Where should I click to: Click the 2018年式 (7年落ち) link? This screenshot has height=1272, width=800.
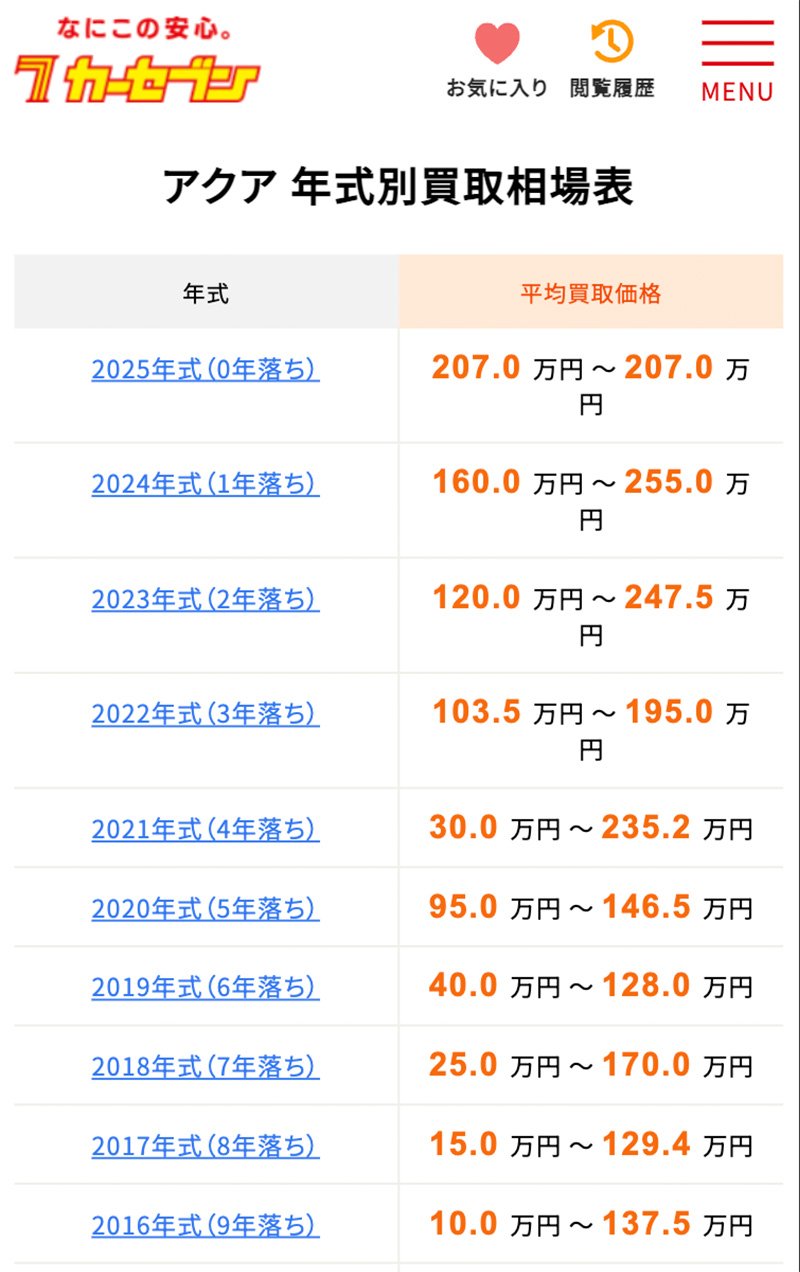tap(205, 1068)
